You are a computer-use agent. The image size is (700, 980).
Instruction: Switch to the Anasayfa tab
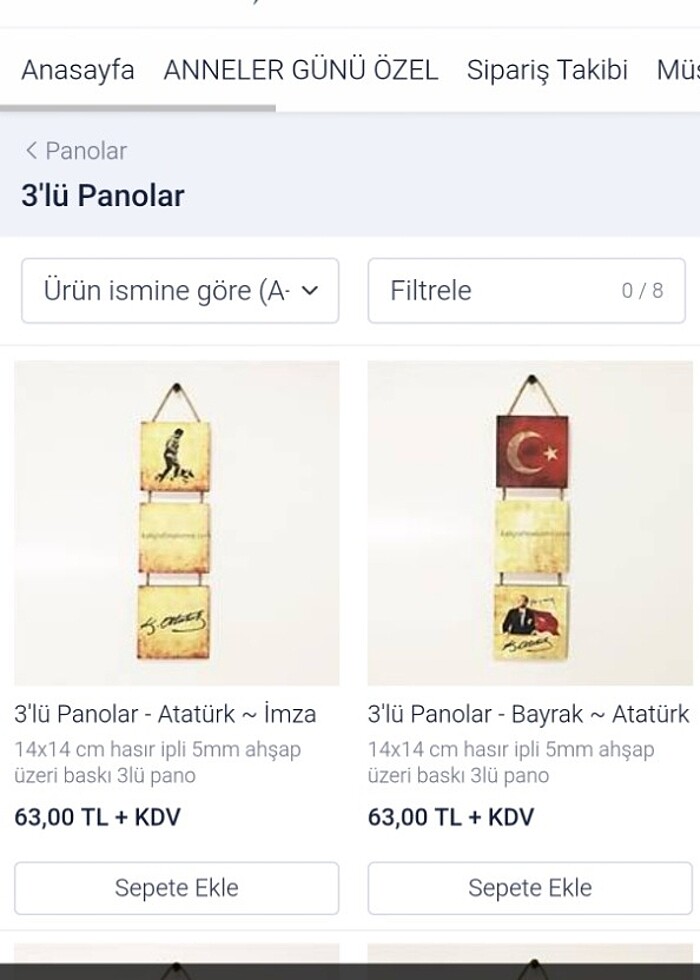[x=78, y=70]
